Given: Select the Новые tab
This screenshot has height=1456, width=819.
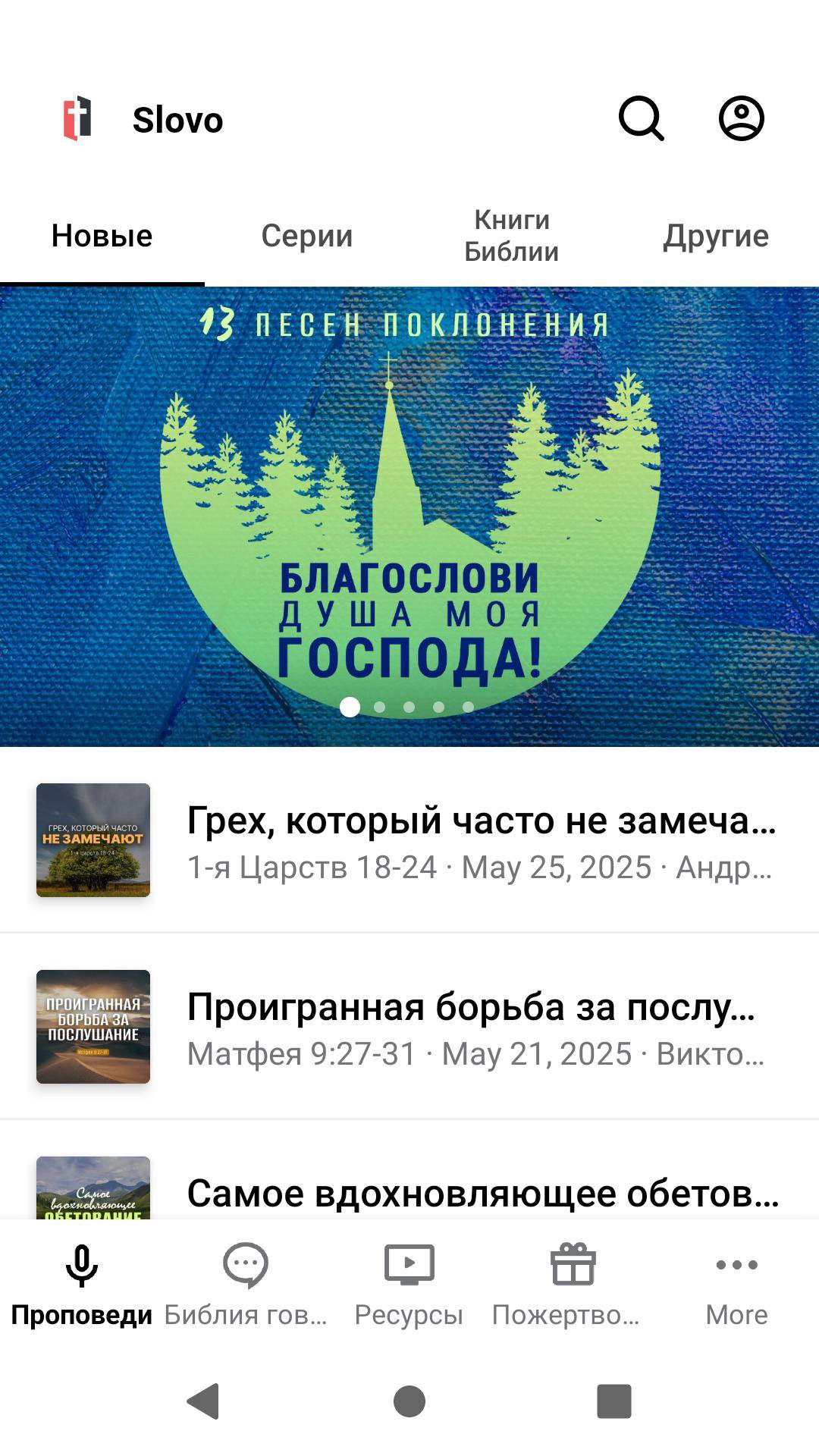Looking at the screenshot, I should pos(102,236).
